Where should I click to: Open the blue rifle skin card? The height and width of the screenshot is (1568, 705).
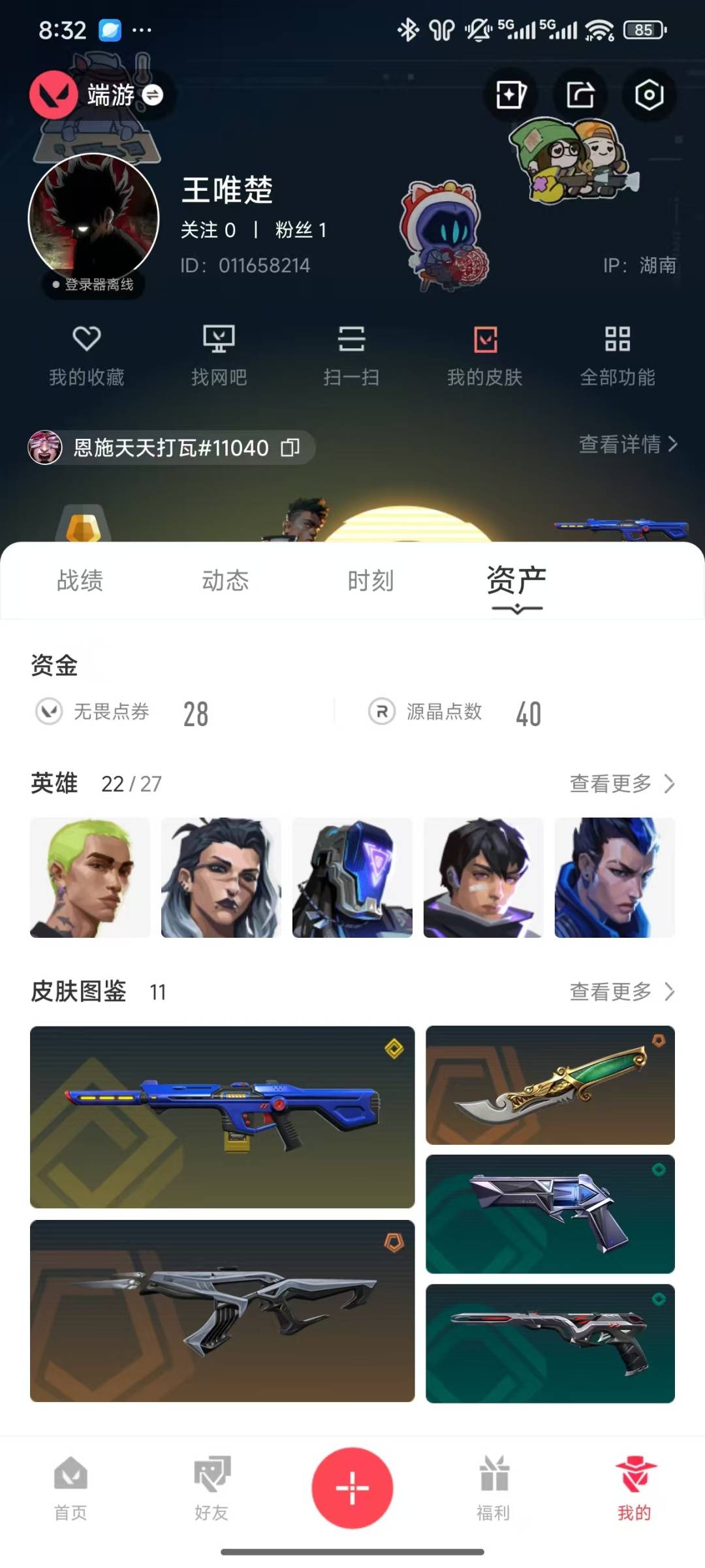point(222,1117)
